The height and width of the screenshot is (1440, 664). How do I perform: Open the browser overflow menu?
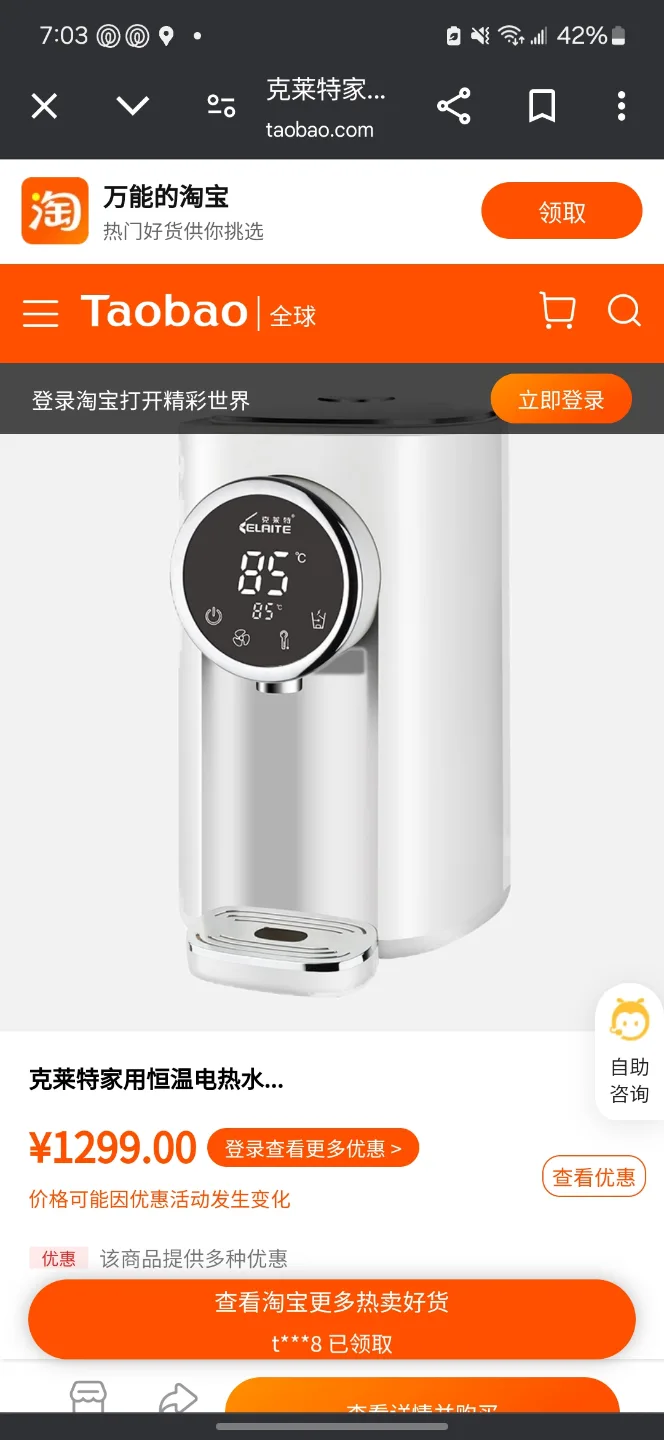(621, 106)
